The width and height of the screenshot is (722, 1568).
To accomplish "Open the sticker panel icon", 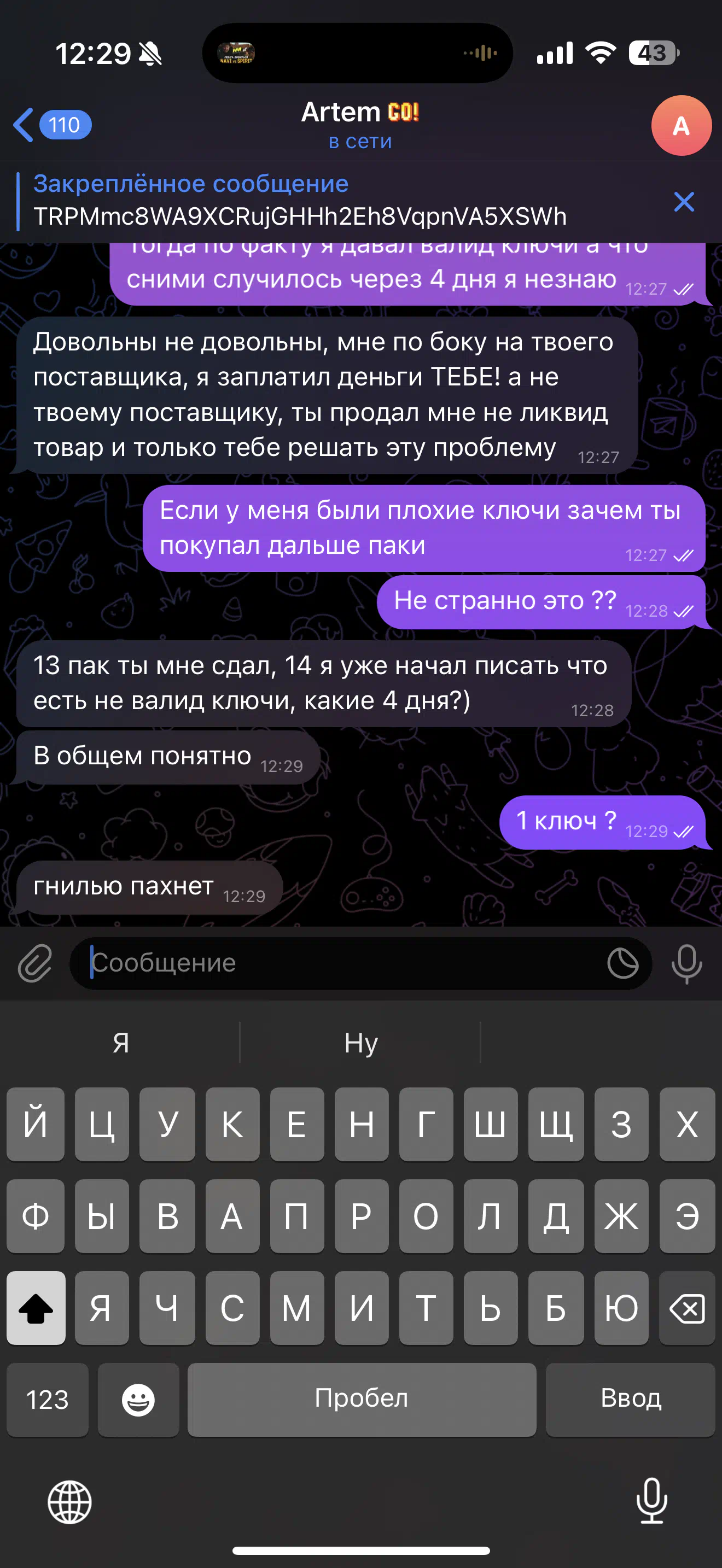I will (x=622, y=963).
